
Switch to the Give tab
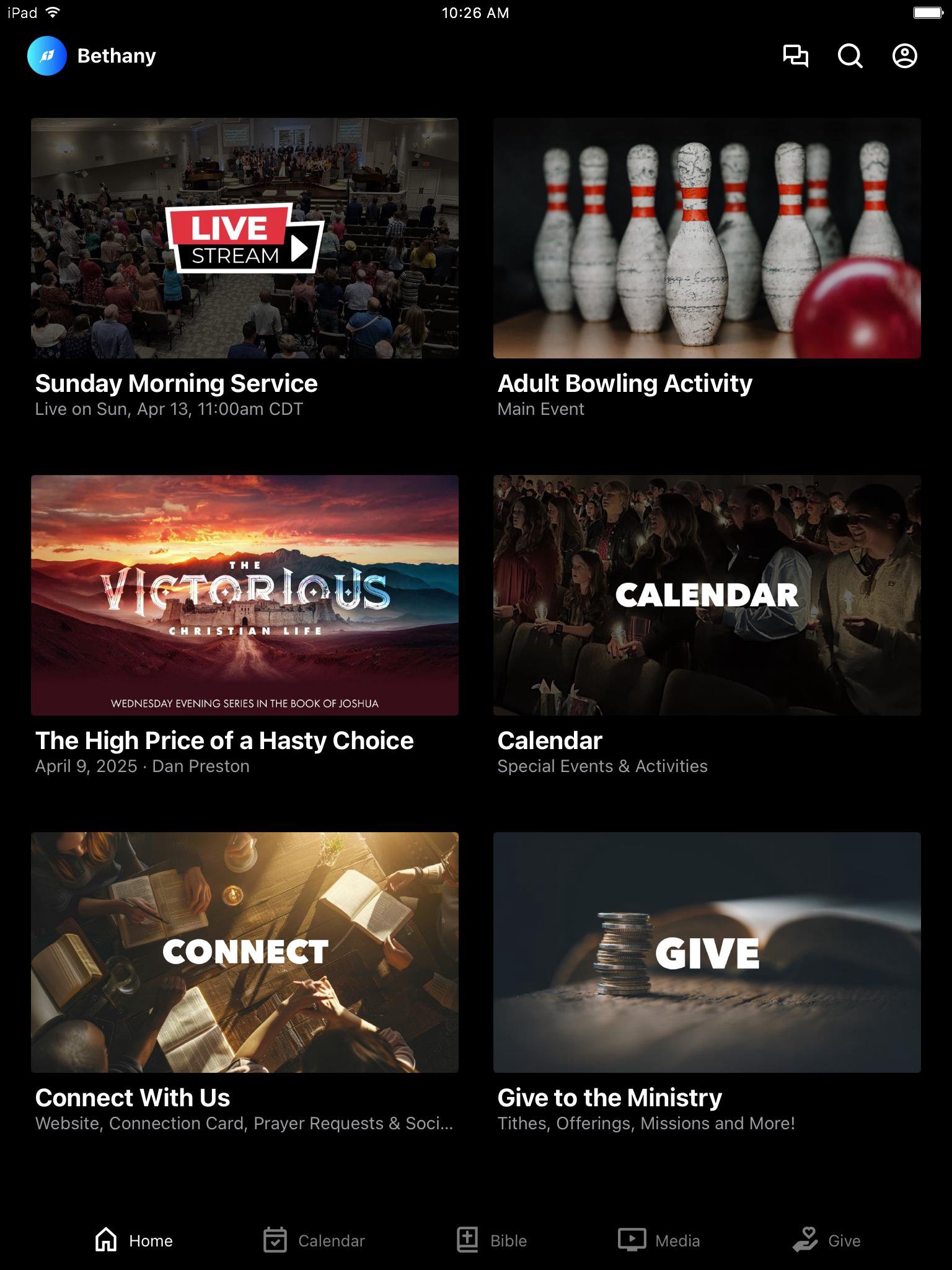click(826, 1240)
